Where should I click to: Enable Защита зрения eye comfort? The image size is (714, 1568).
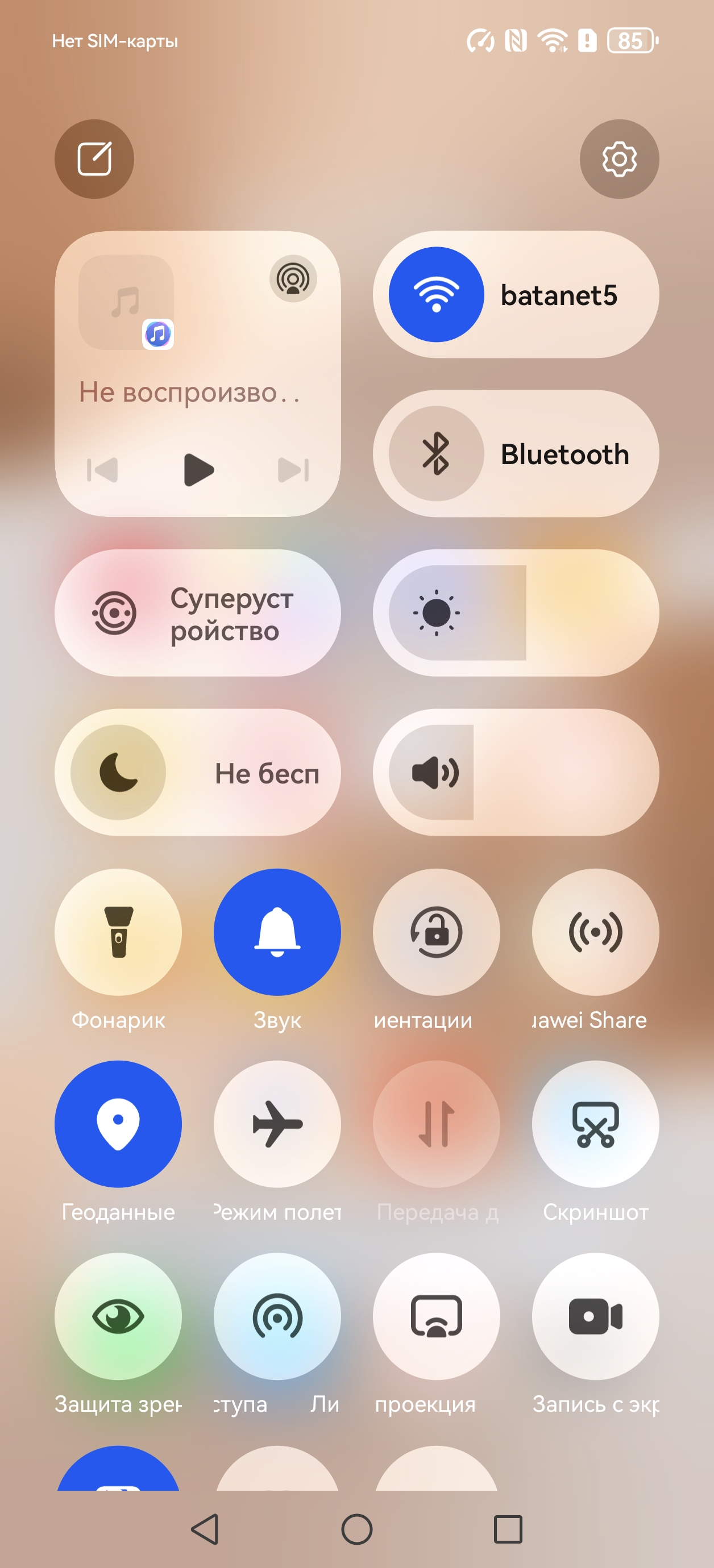[118, 1316]
